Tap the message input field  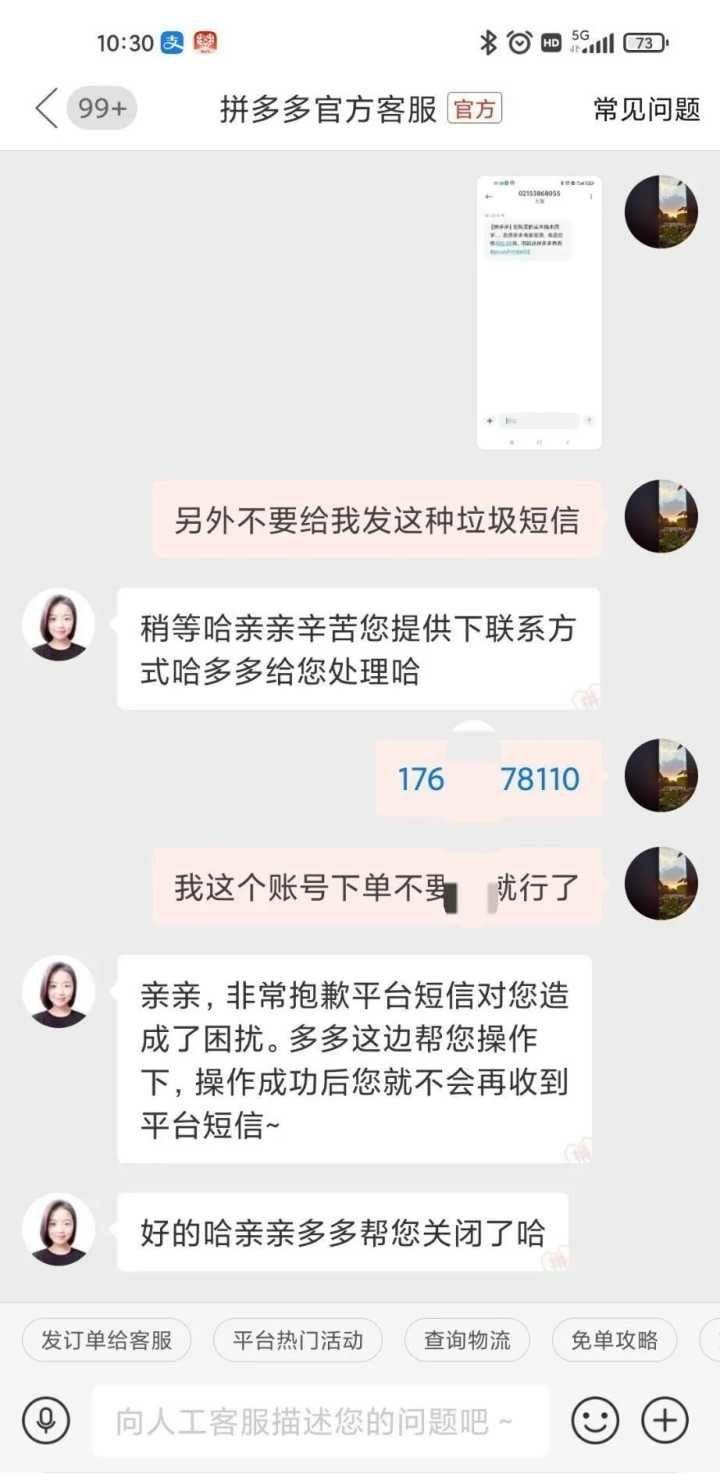(320, 1419)
